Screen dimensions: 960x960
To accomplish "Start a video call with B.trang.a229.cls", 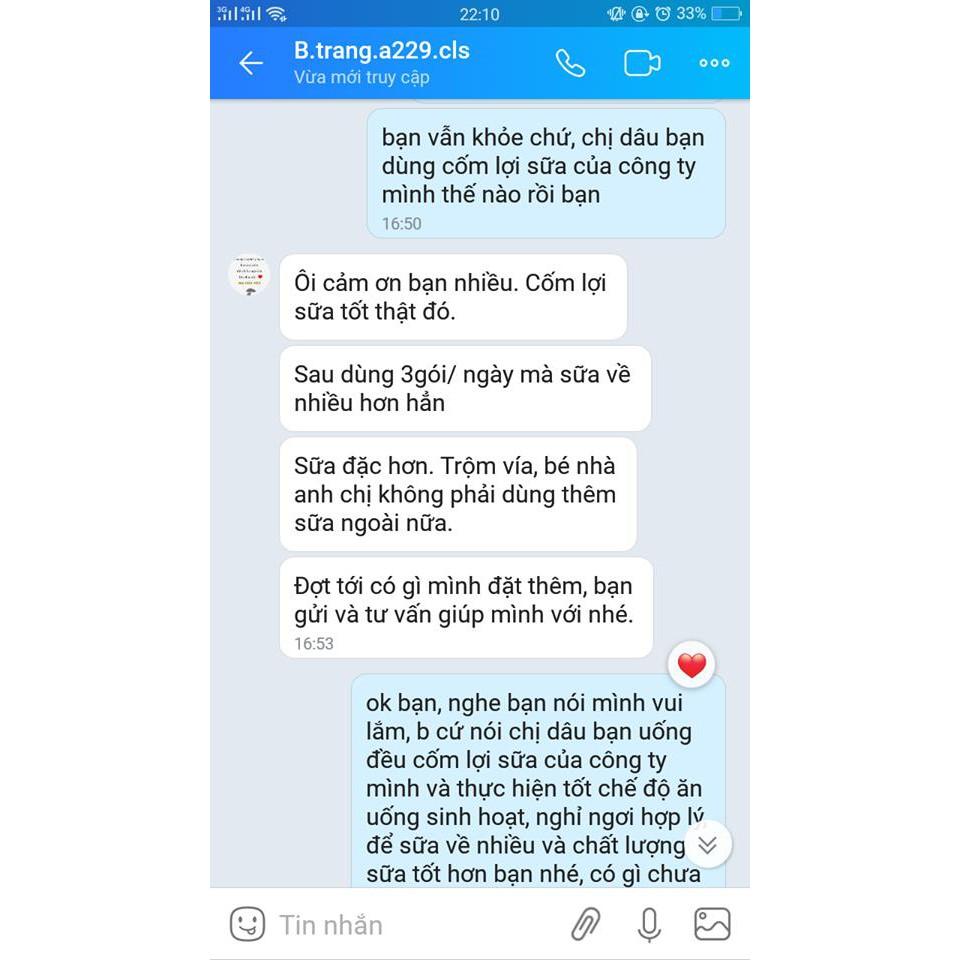I will click(642, 63).
